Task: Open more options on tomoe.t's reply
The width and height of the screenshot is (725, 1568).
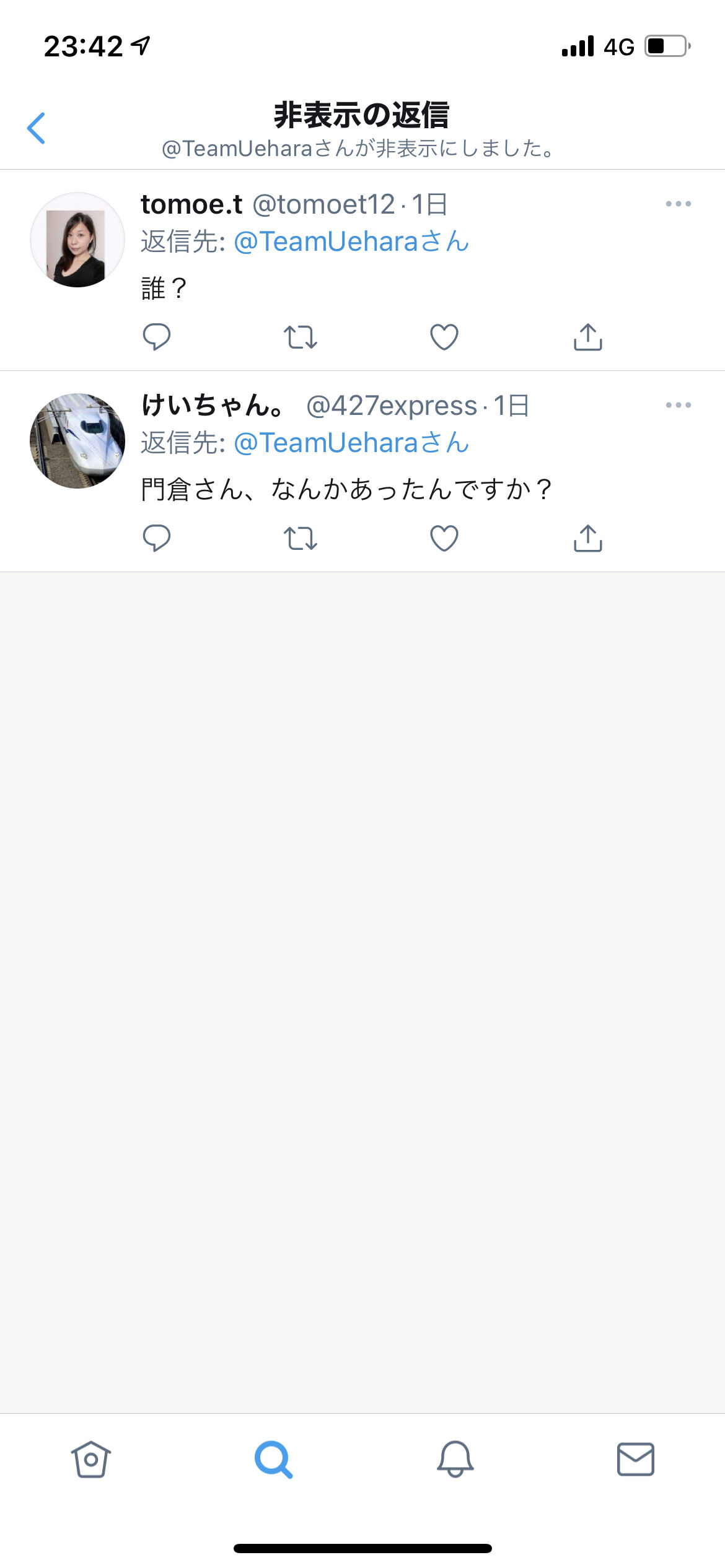Action: point(678,204)
